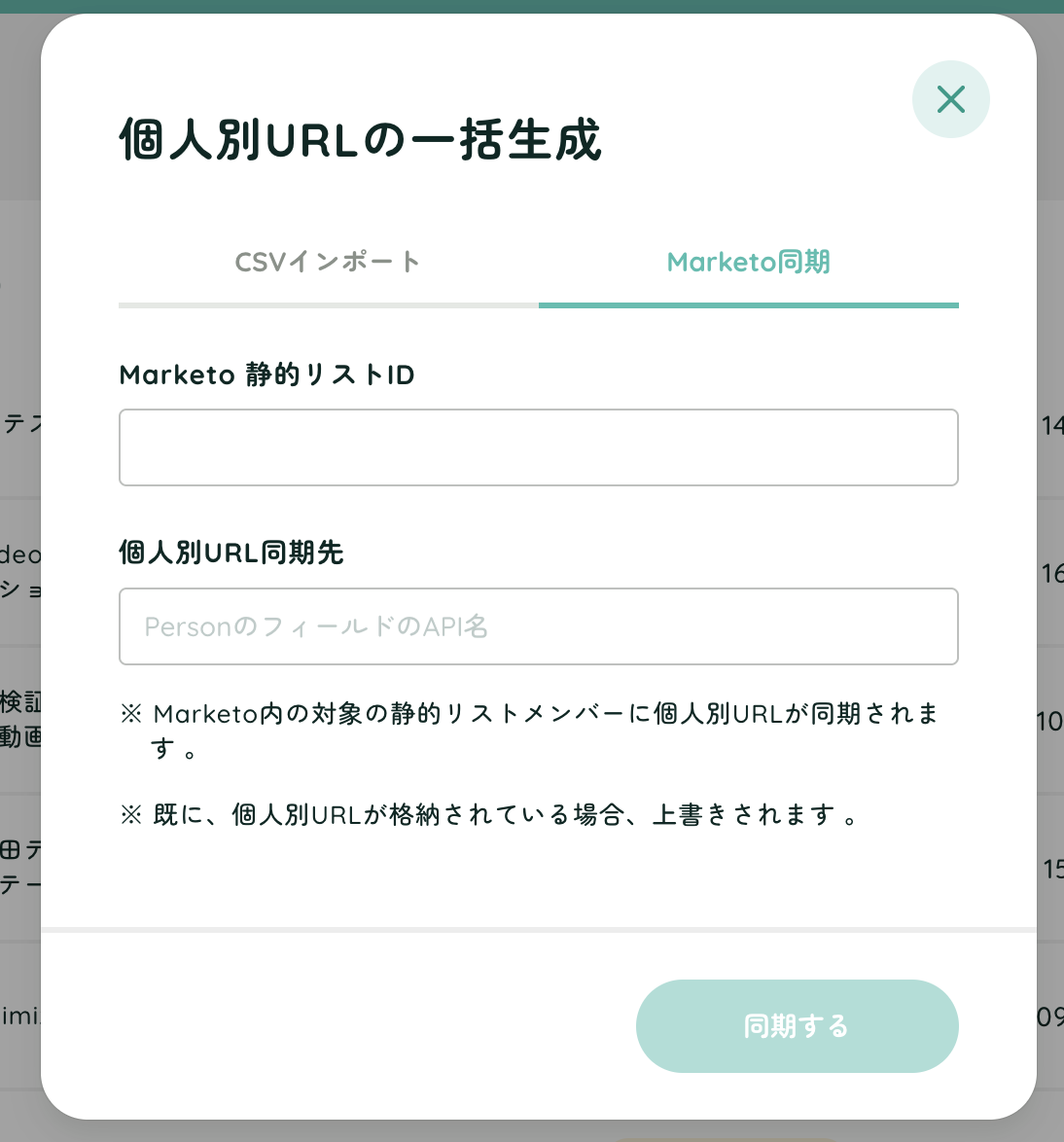Focus the Marketo 静的リストID field
The height and width of the screenshot is (1142, 1064).
point(538,447)
